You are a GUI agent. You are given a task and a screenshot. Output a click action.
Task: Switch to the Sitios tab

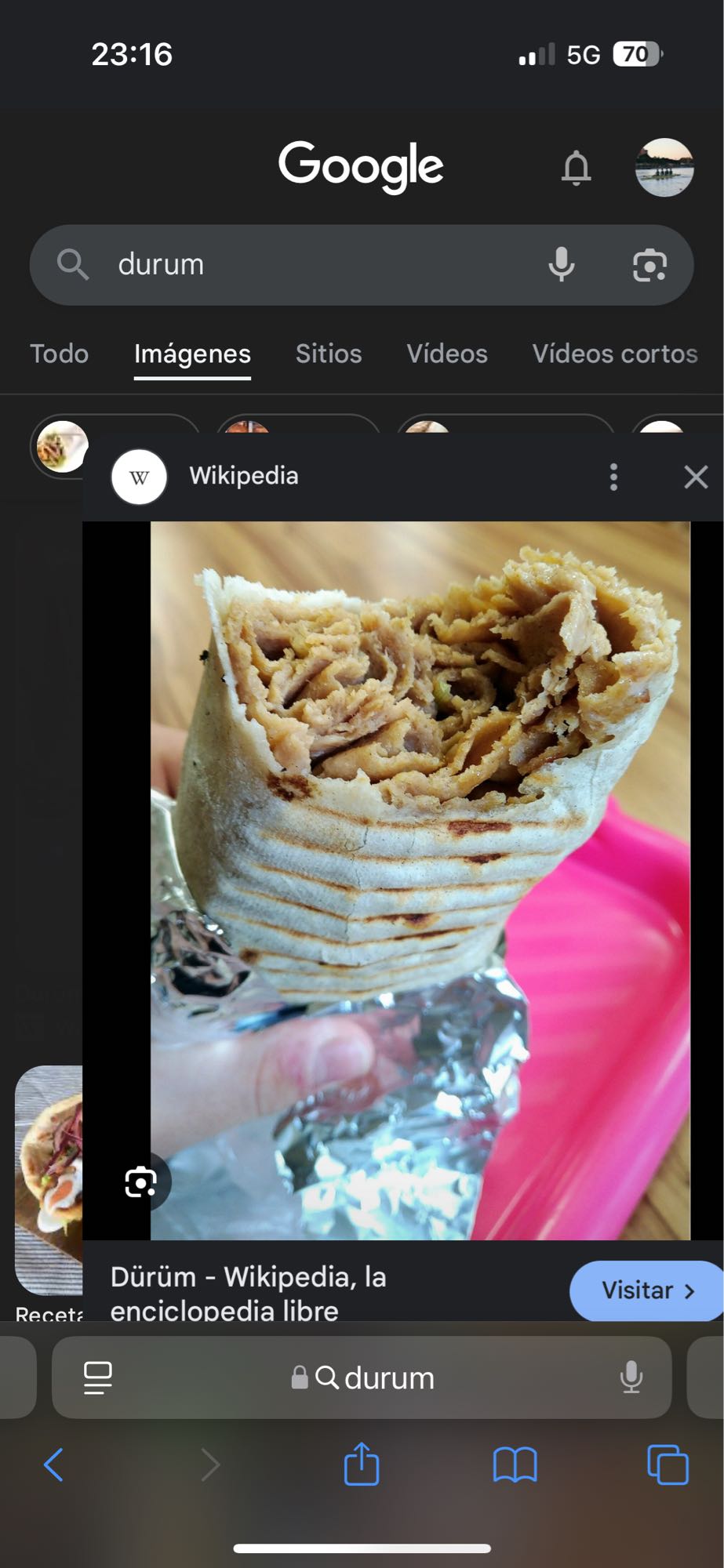point(328,354)
